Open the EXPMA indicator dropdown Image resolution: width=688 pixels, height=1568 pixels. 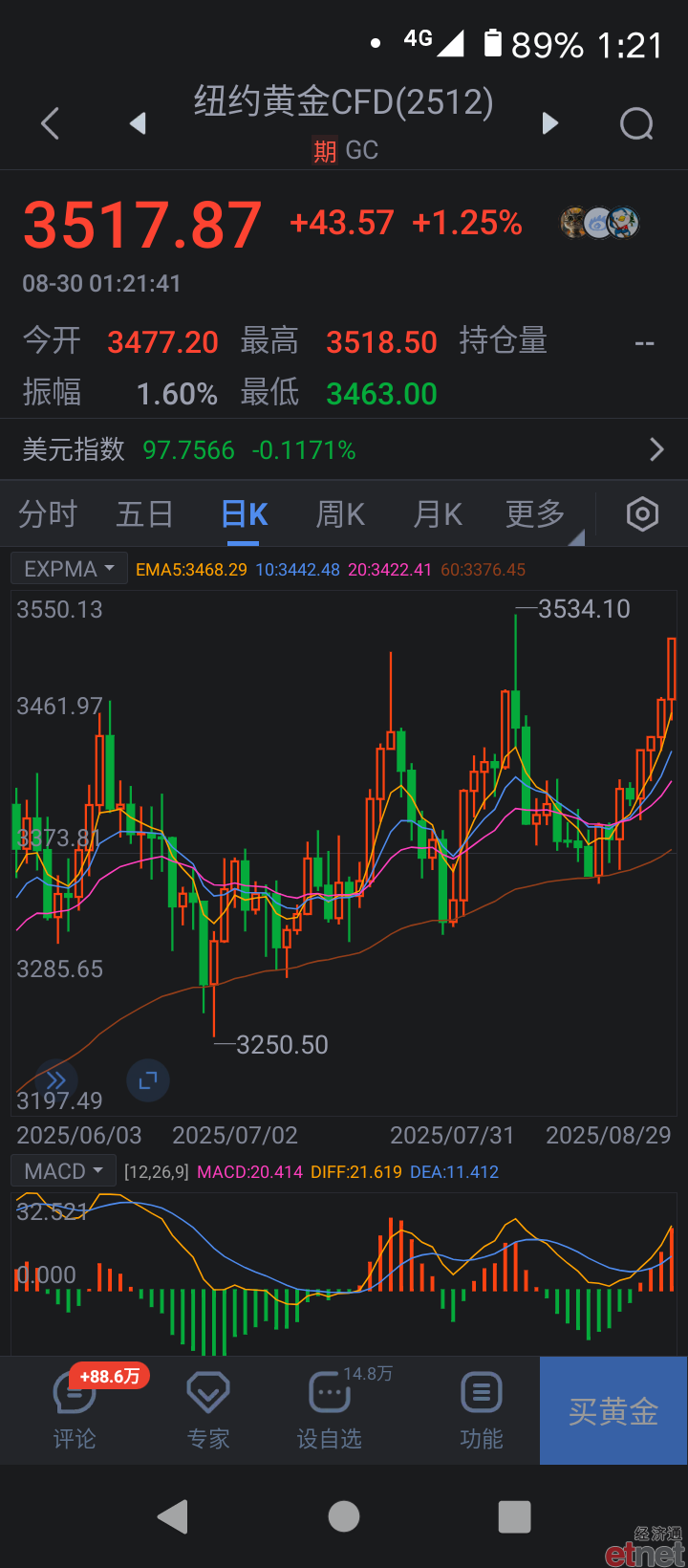pyautogui.click(x=69, y=569)
